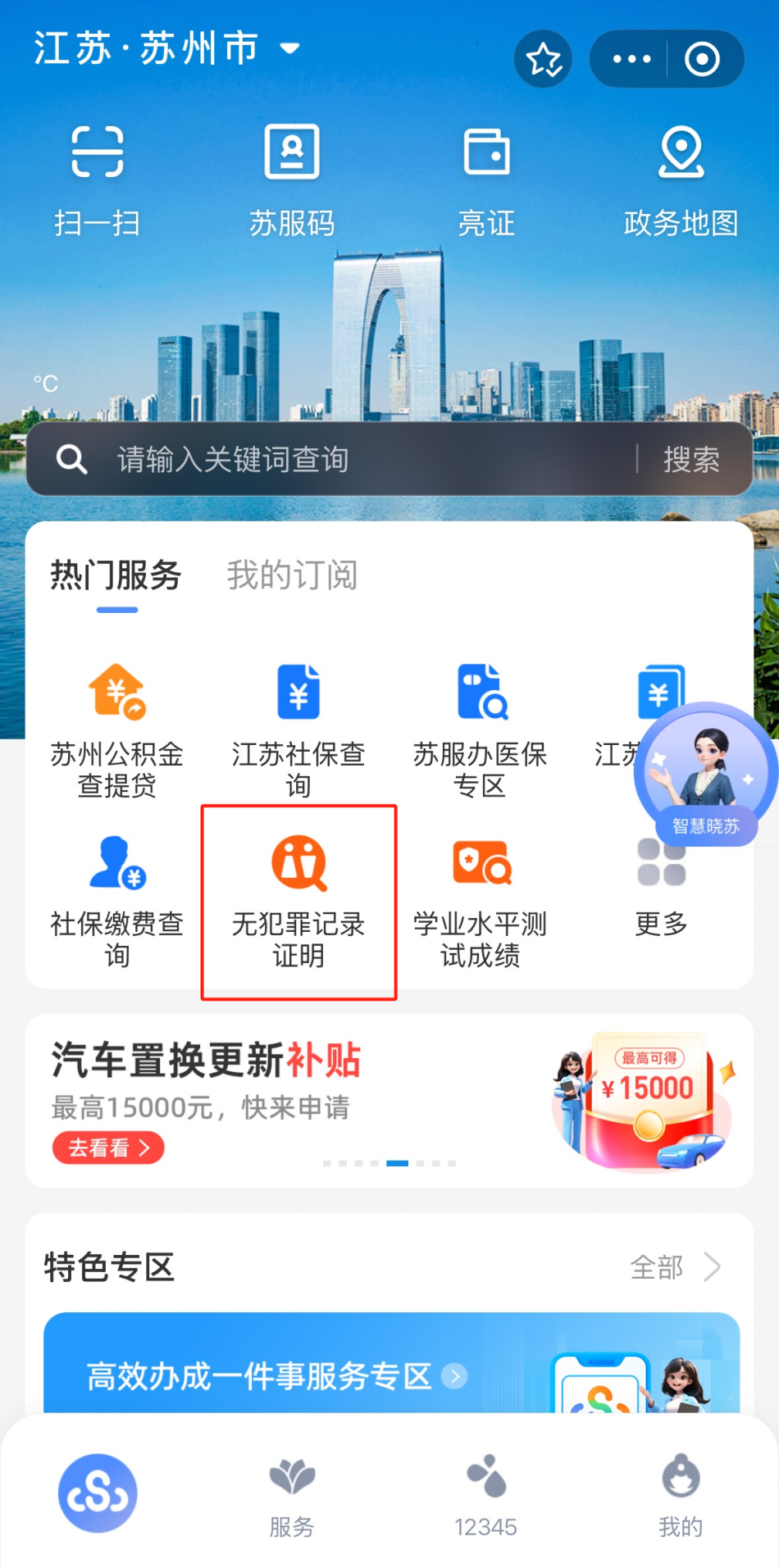This screenshot has width=779, height=1568.
Task: Close the mini program via circle icon
Action: coord(702,59)
